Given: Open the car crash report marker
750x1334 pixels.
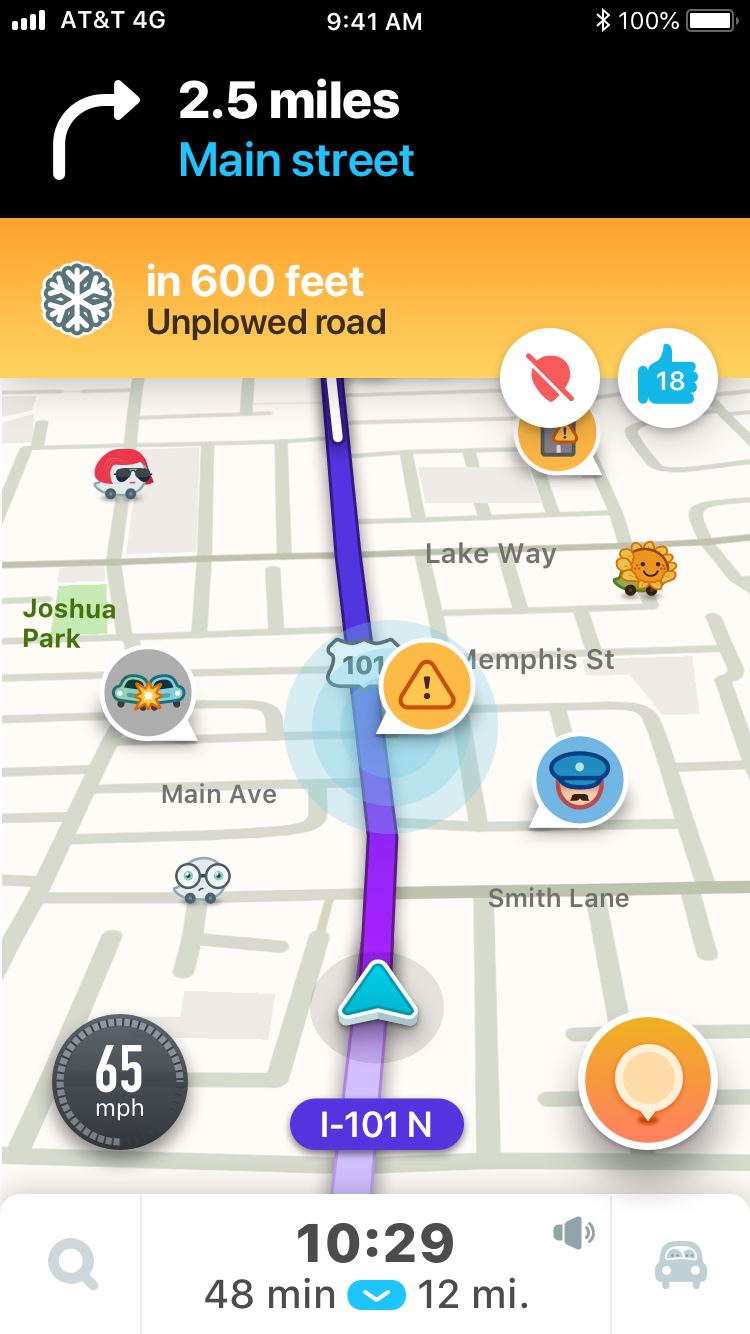Looking at the screenshot, I should (x=148, y=693).
